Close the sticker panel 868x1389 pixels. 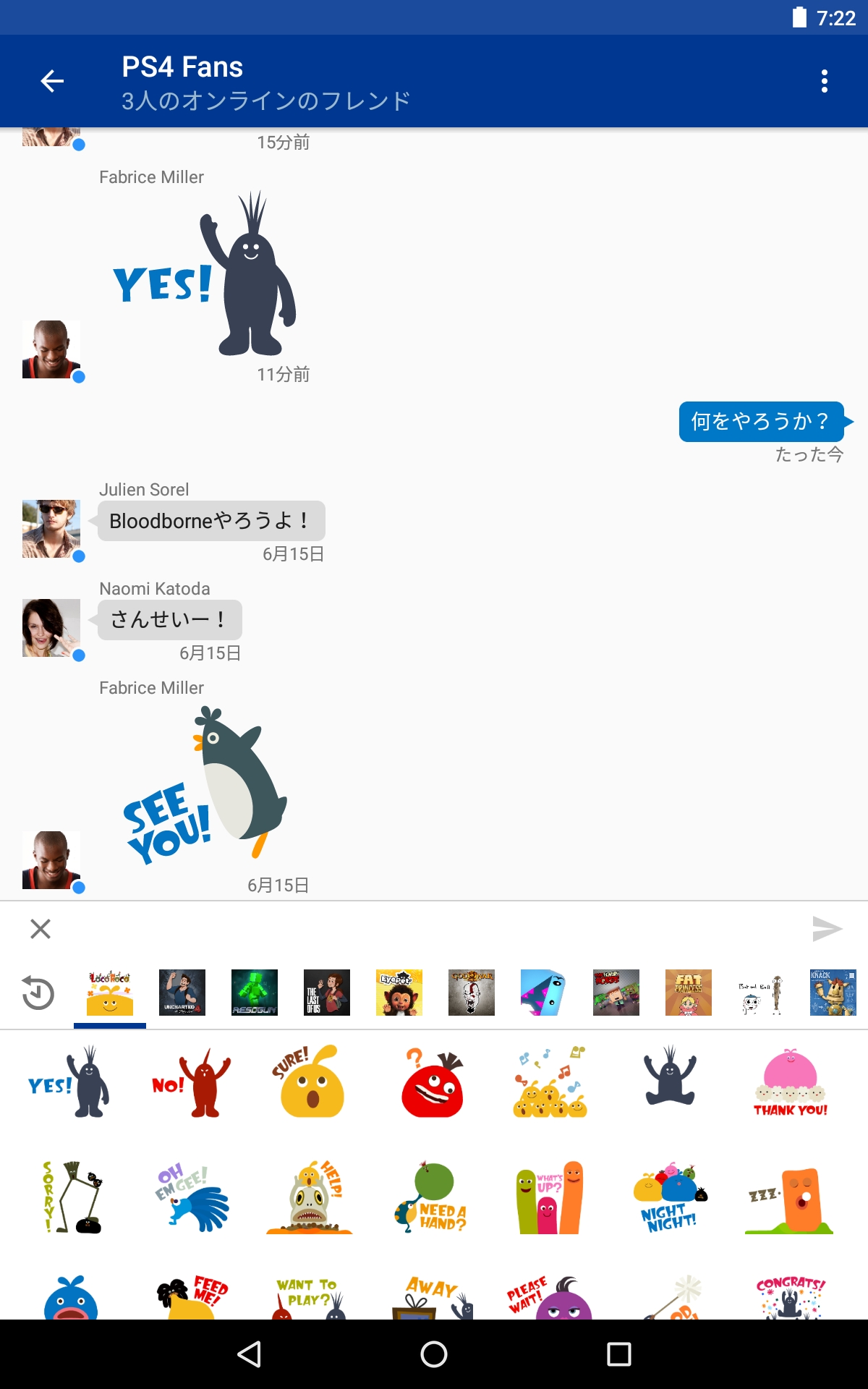point(41,928)
